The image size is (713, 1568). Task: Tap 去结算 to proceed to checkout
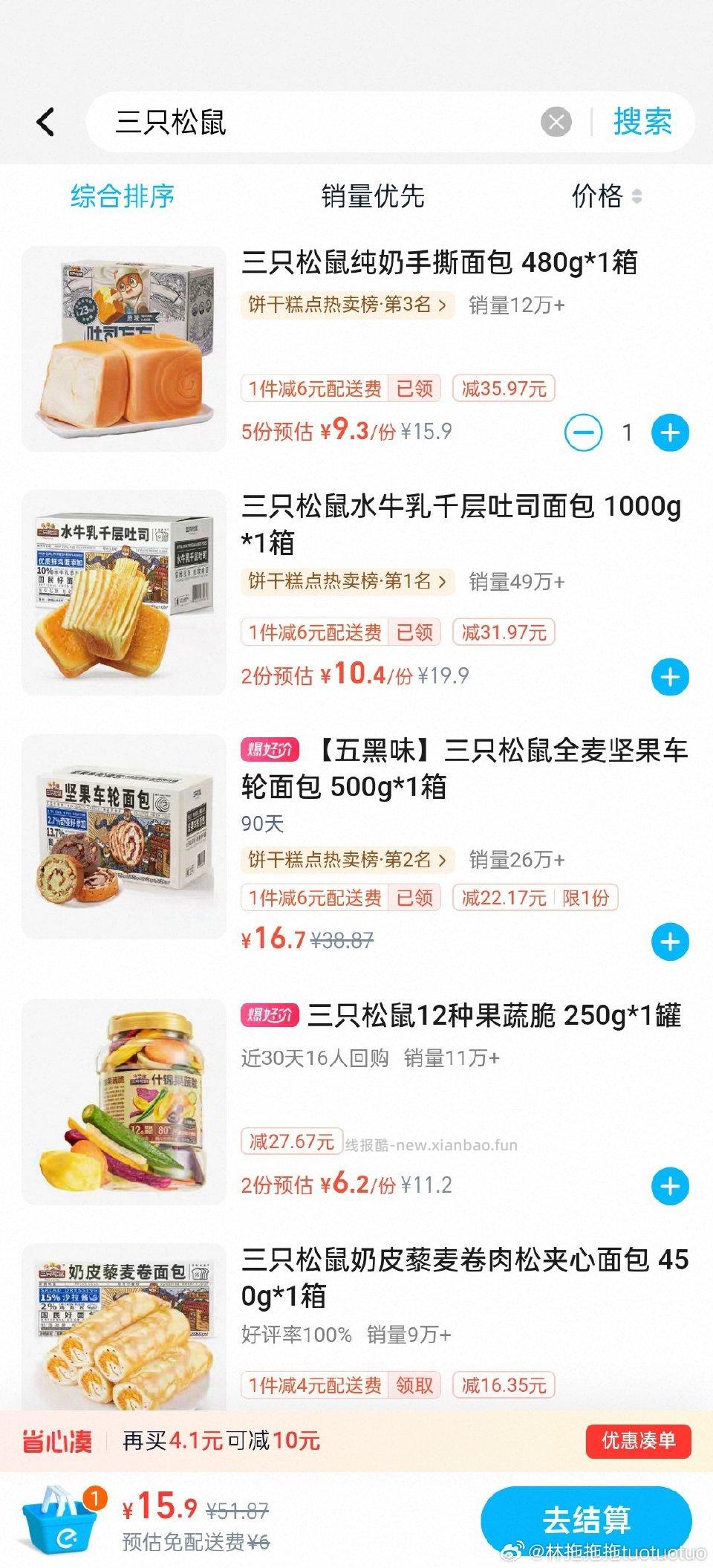pos(586,1521)
